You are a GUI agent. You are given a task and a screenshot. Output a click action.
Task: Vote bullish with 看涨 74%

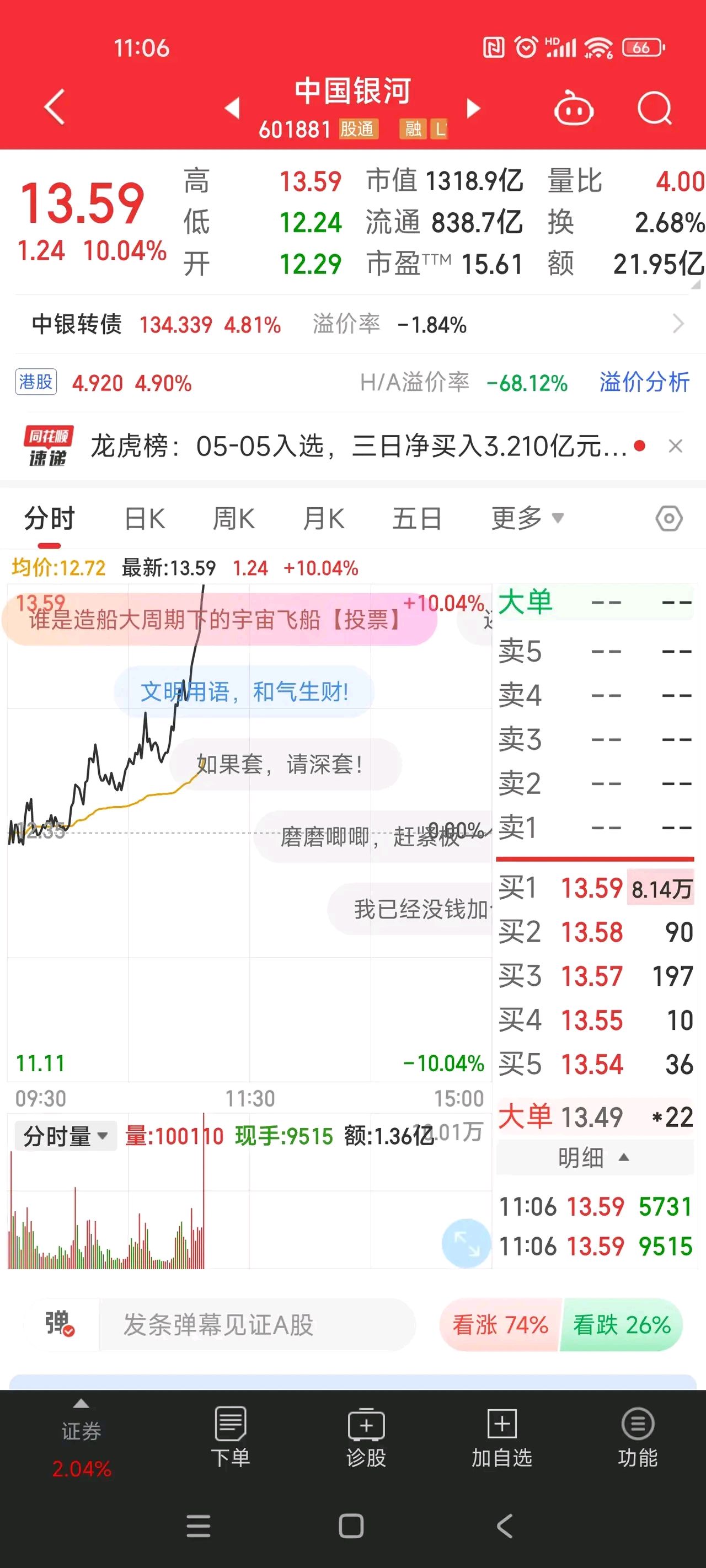(500, 1325)
